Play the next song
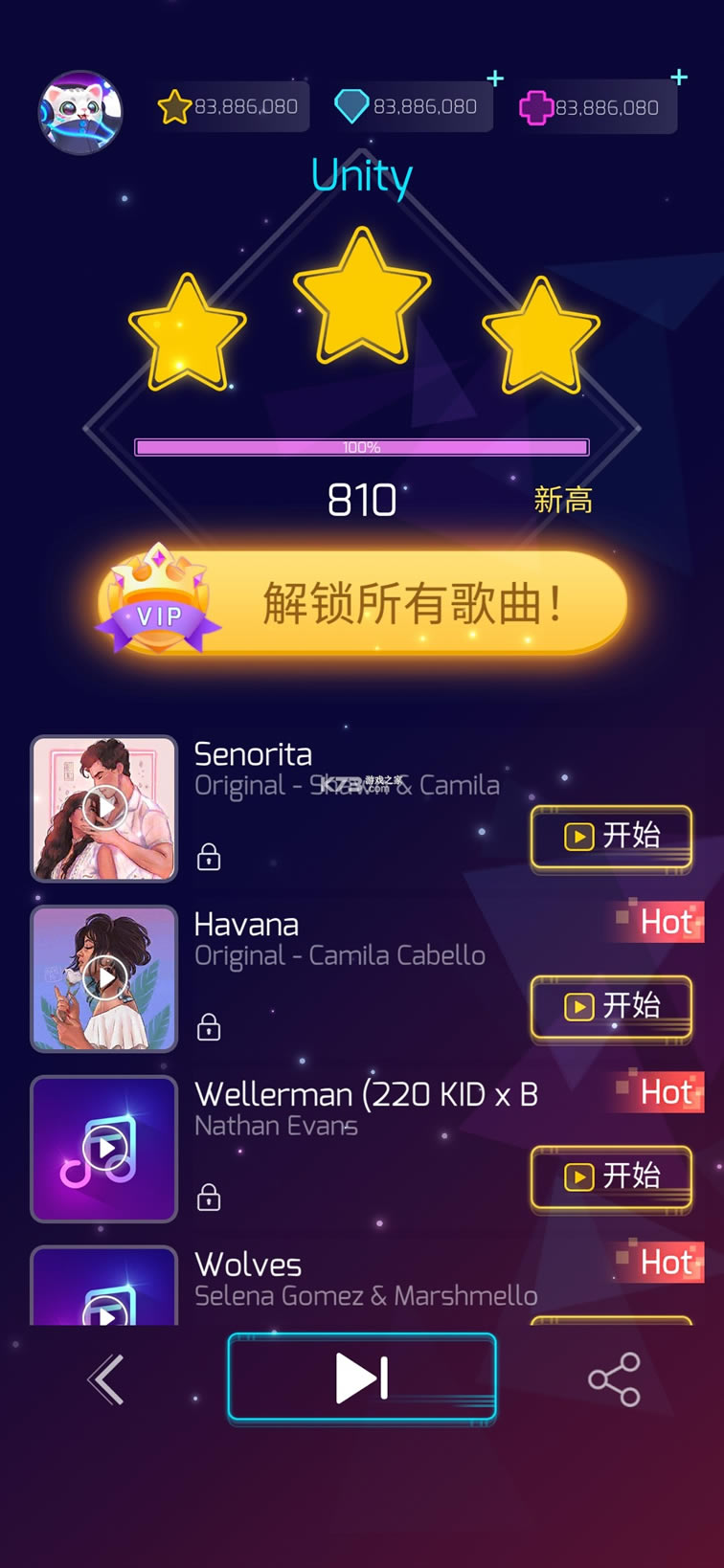The height and width of the screenshot is (1568, 724). click(x=362, y=1378)
